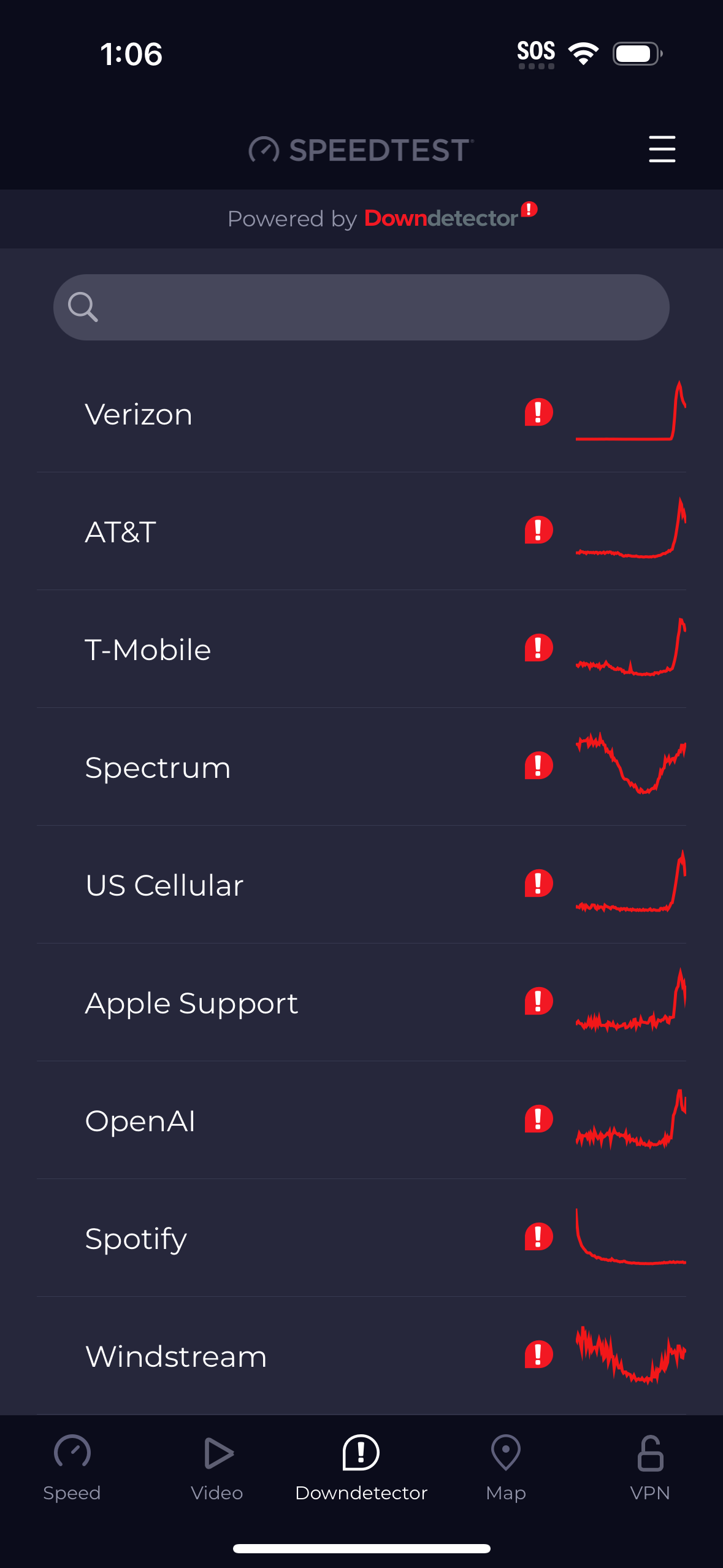The width and height of the screenshot is (723, 1568).
Task: View Apple Support status
Action: point(361,1003)
